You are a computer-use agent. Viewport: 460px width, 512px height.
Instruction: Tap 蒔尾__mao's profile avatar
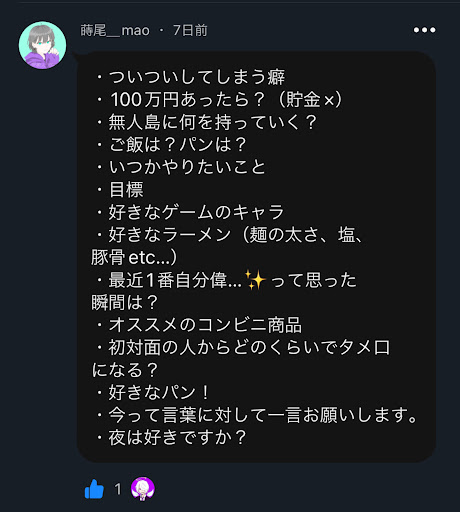(x=42, y=45)
